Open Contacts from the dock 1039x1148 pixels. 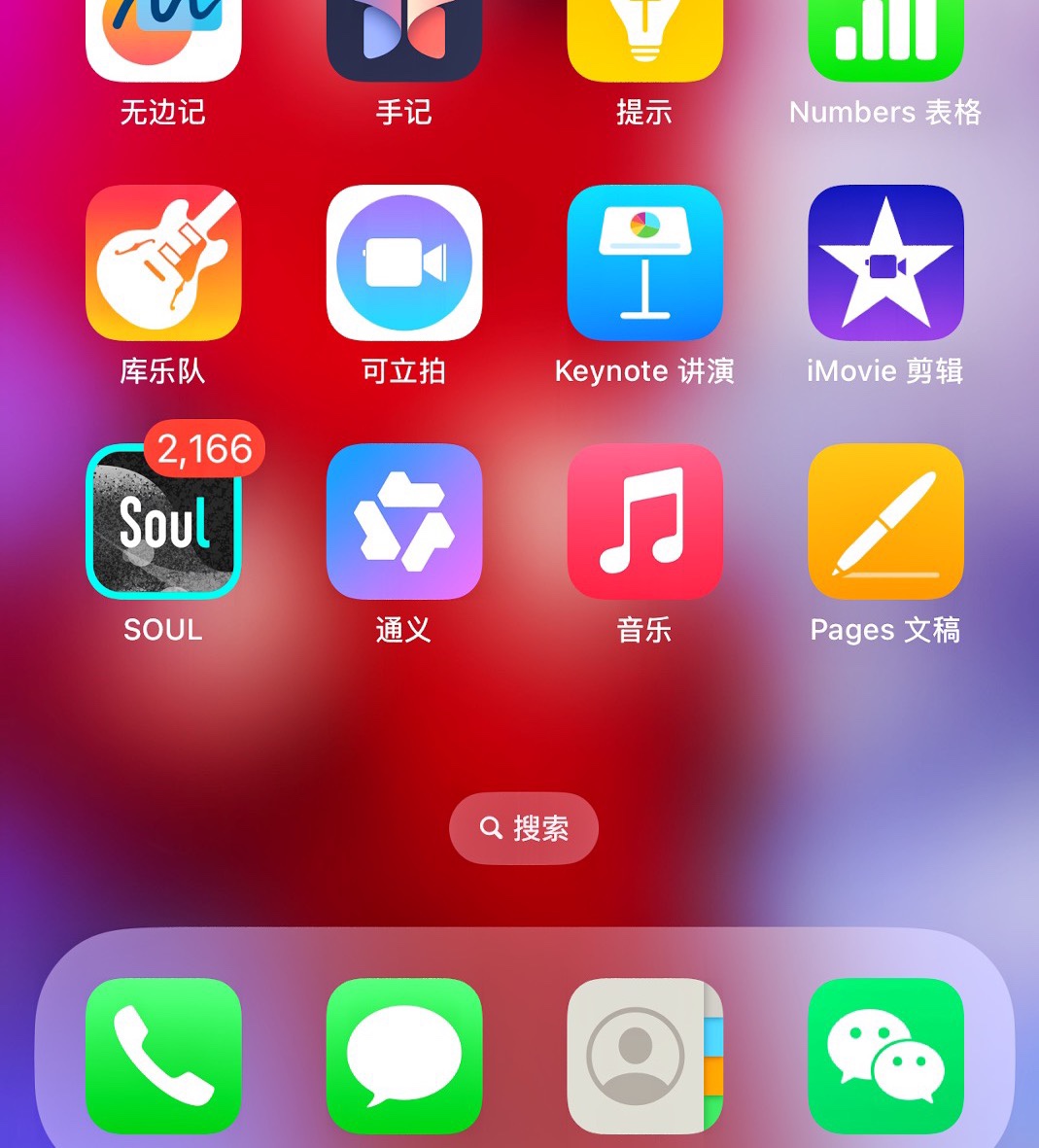click(644, 1056)
